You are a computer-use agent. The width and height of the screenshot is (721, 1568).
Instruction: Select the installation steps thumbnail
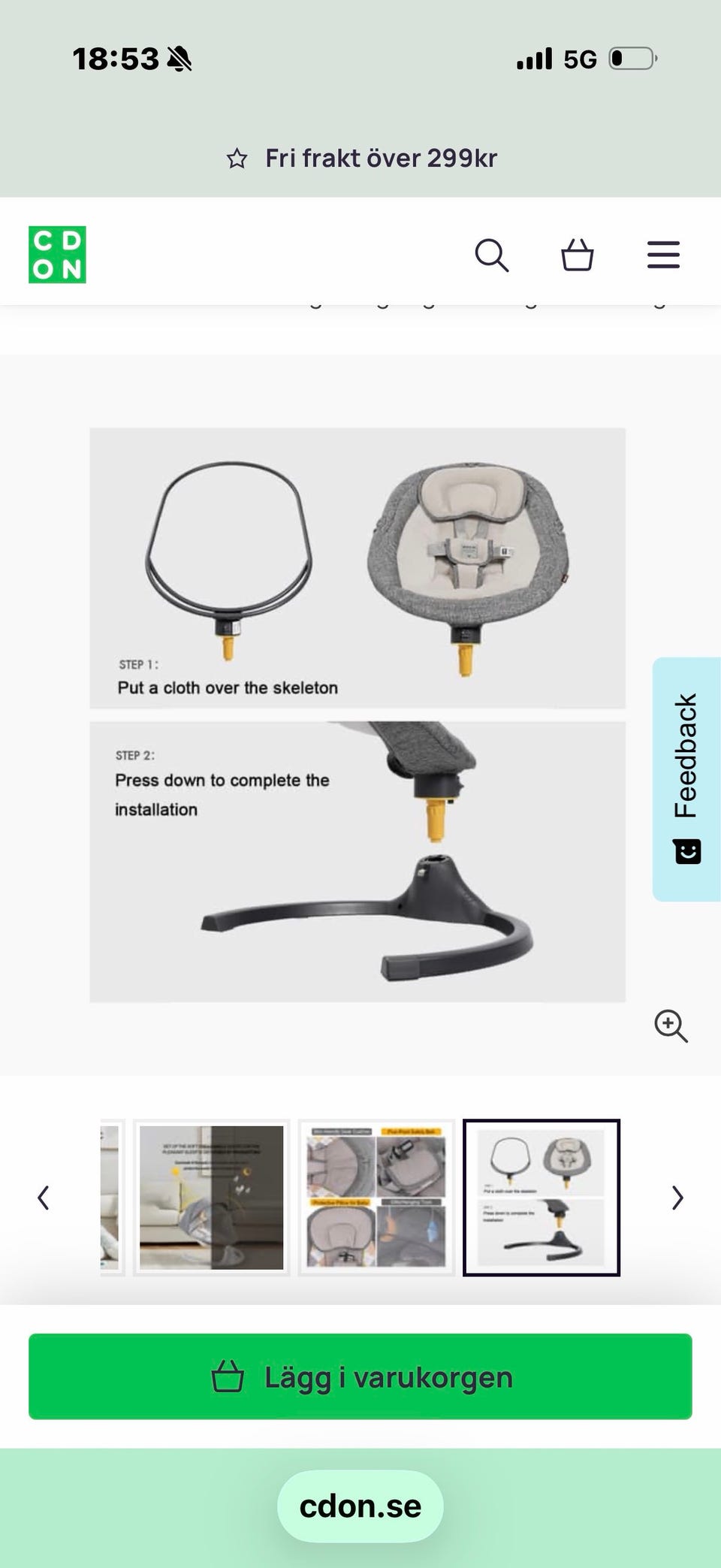pyautogui.click(x=542, y=1198)
